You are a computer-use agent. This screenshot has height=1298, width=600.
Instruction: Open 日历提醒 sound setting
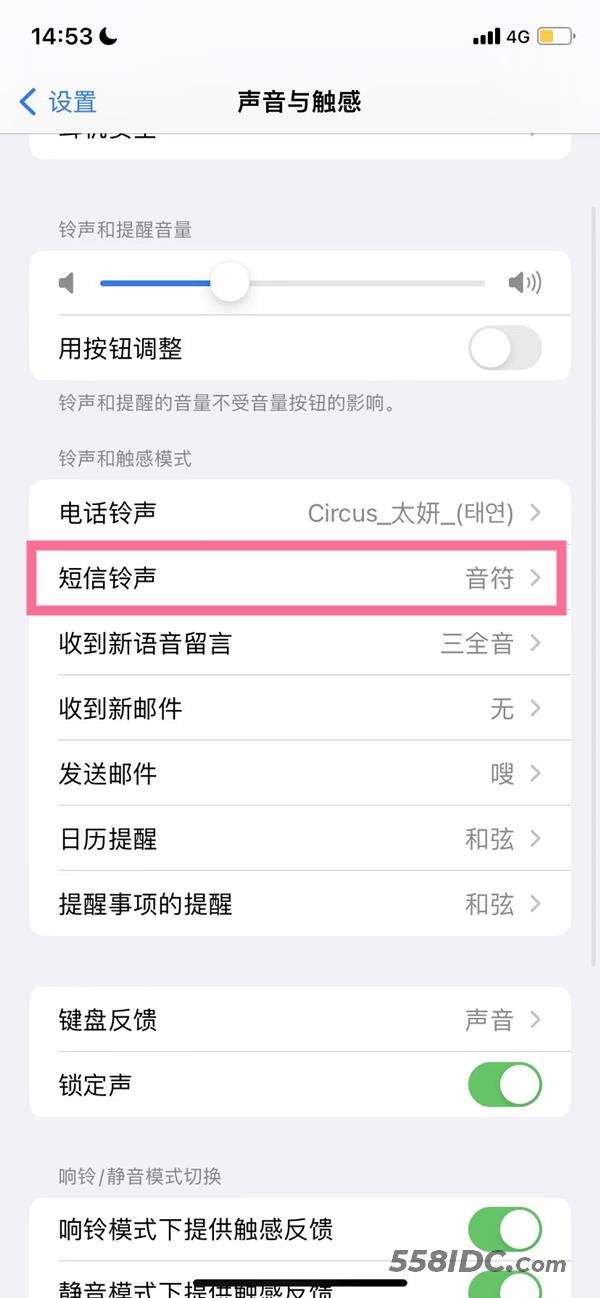click(300, 839)
